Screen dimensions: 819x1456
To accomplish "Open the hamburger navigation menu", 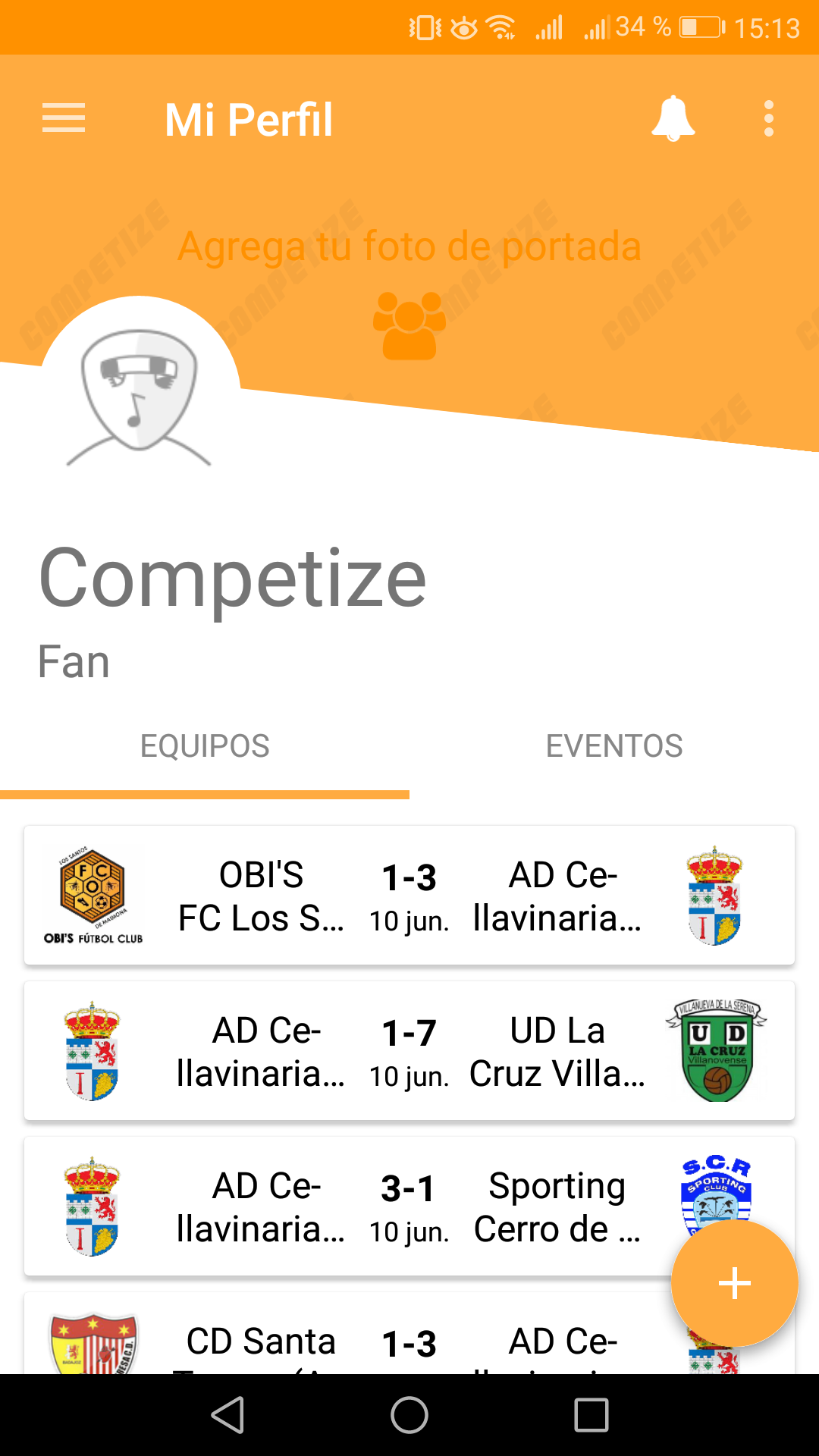I will [x=64, y=118].
